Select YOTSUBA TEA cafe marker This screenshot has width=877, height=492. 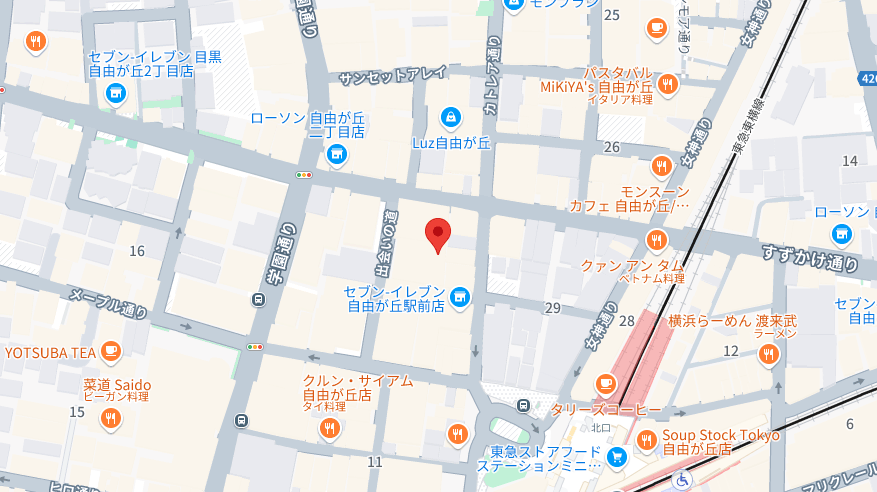111,352
